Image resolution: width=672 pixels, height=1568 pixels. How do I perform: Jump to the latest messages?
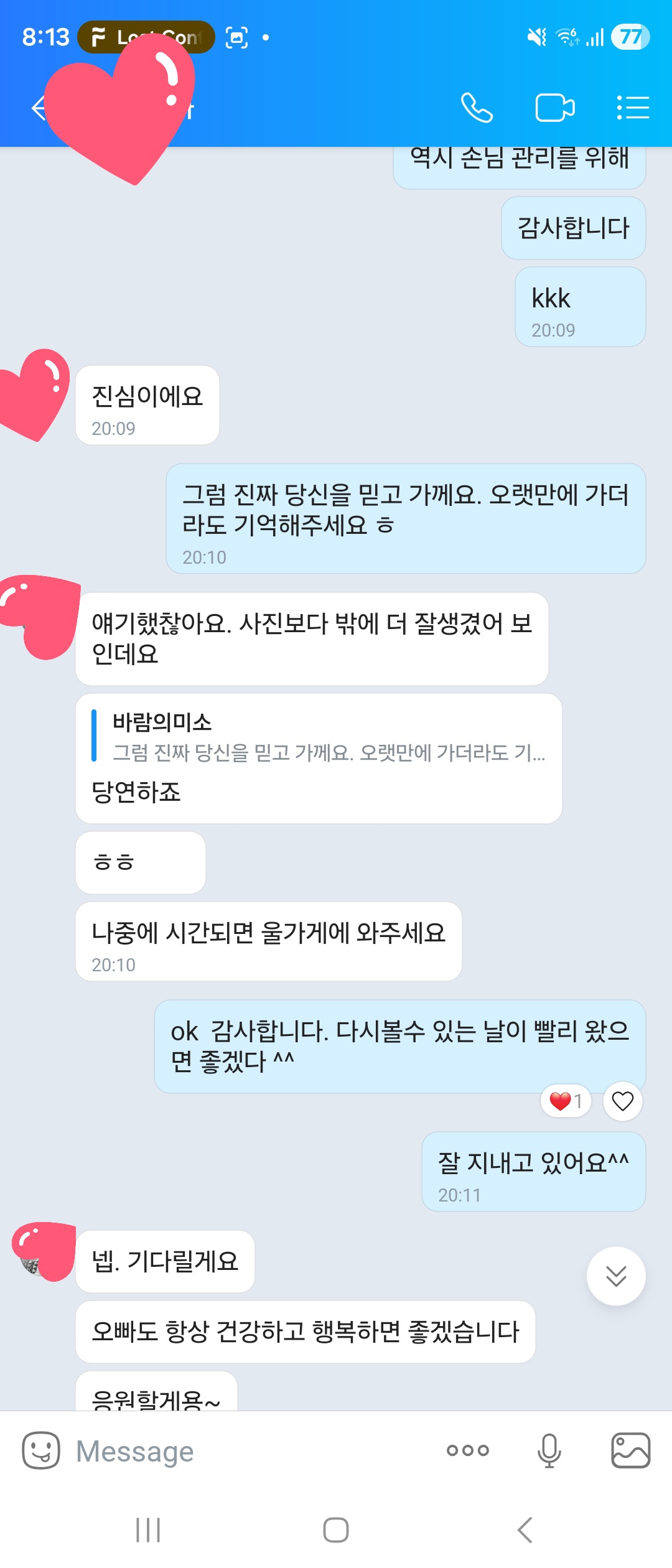[x=616, y=1276]
